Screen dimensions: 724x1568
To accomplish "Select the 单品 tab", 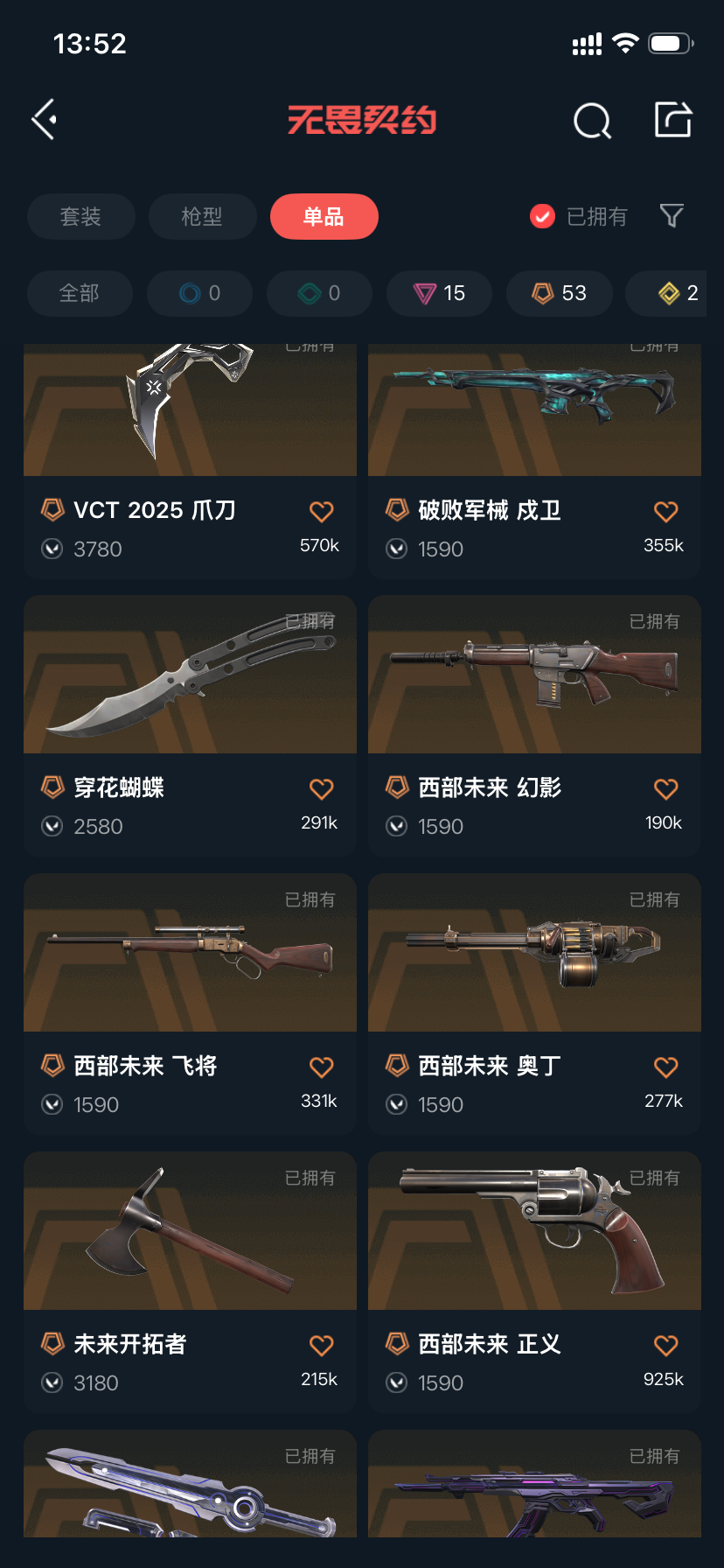I will pos(324,216).
